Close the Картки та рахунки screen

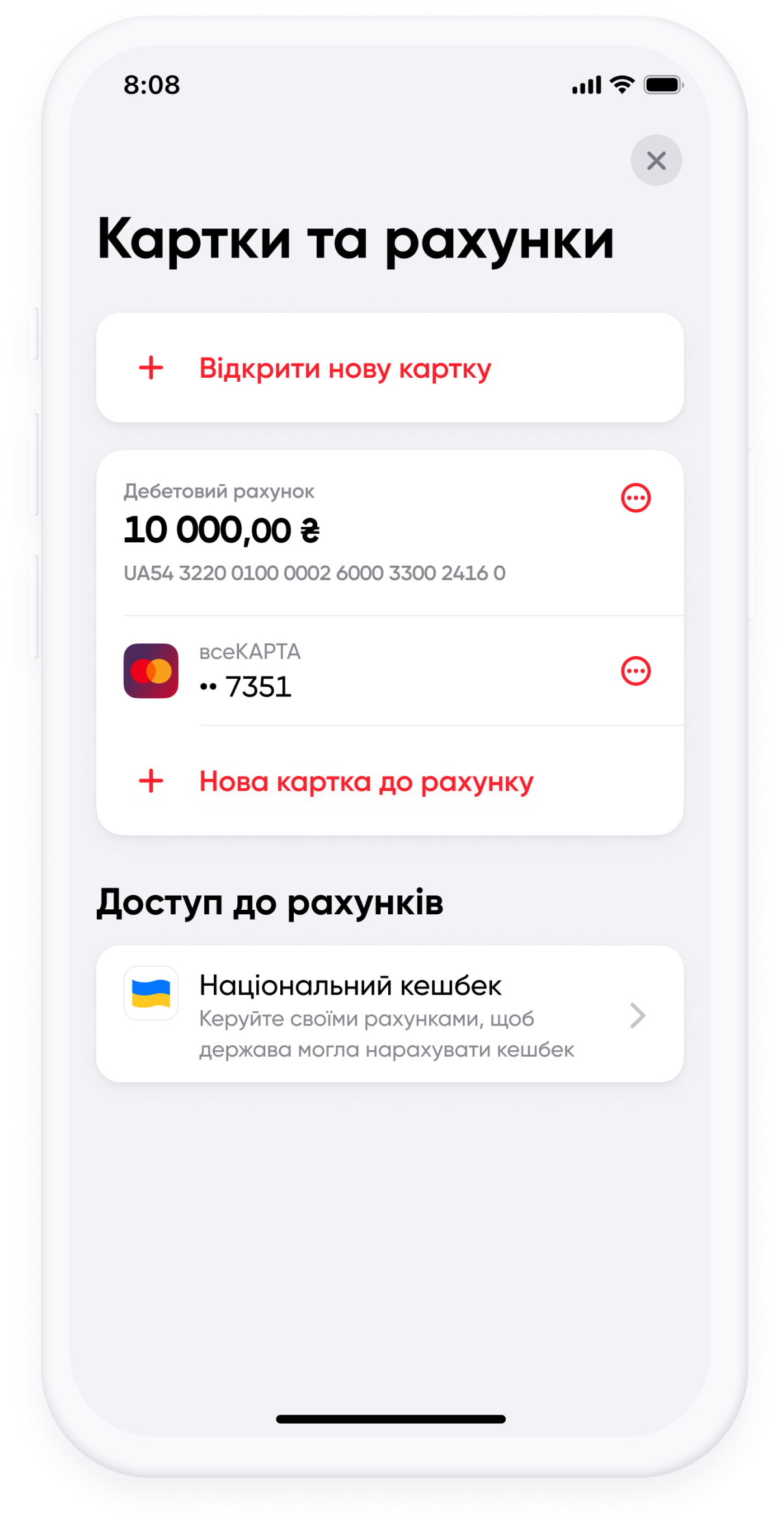[x=656, y=160]
